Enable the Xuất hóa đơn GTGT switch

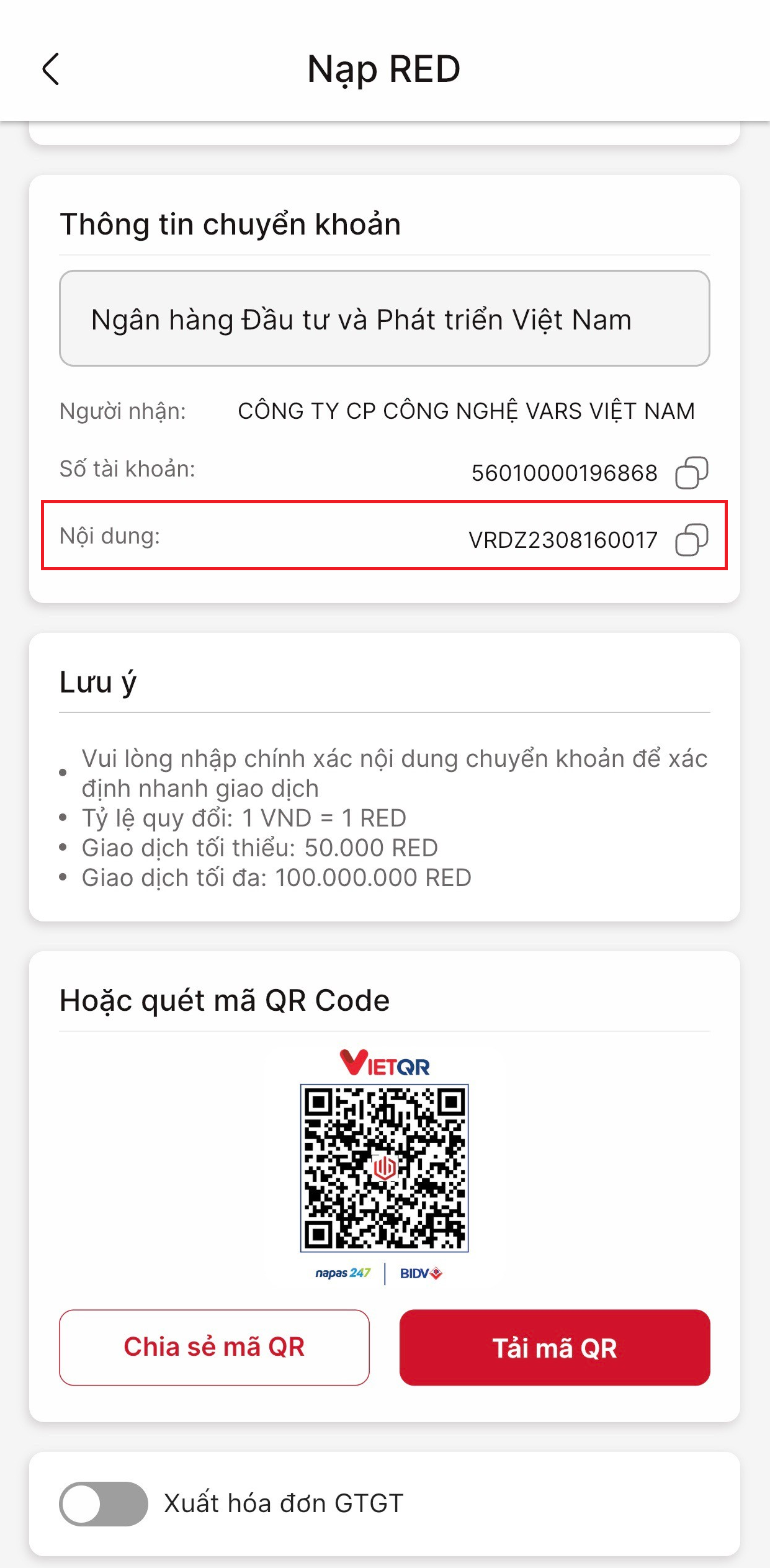(x=104, y=1503)
